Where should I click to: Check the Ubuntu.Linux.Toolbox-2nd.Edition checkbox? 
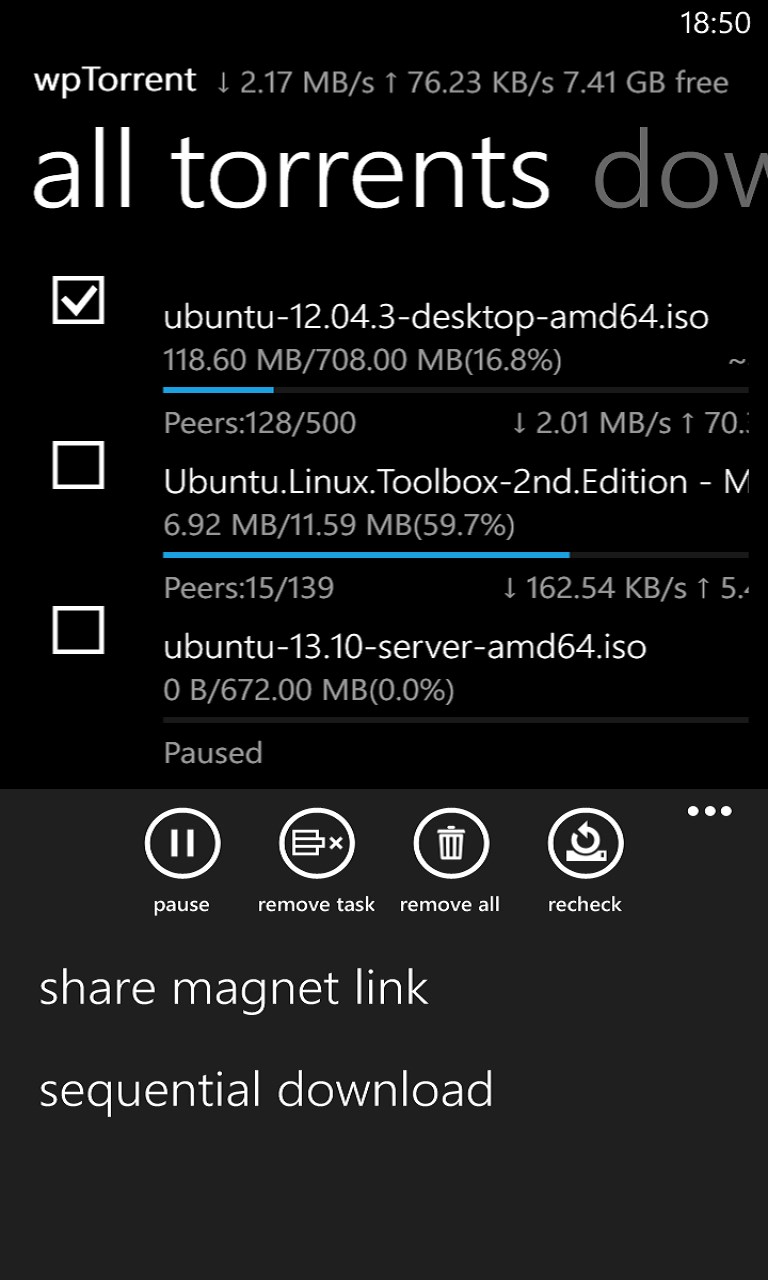coord(78,464)
